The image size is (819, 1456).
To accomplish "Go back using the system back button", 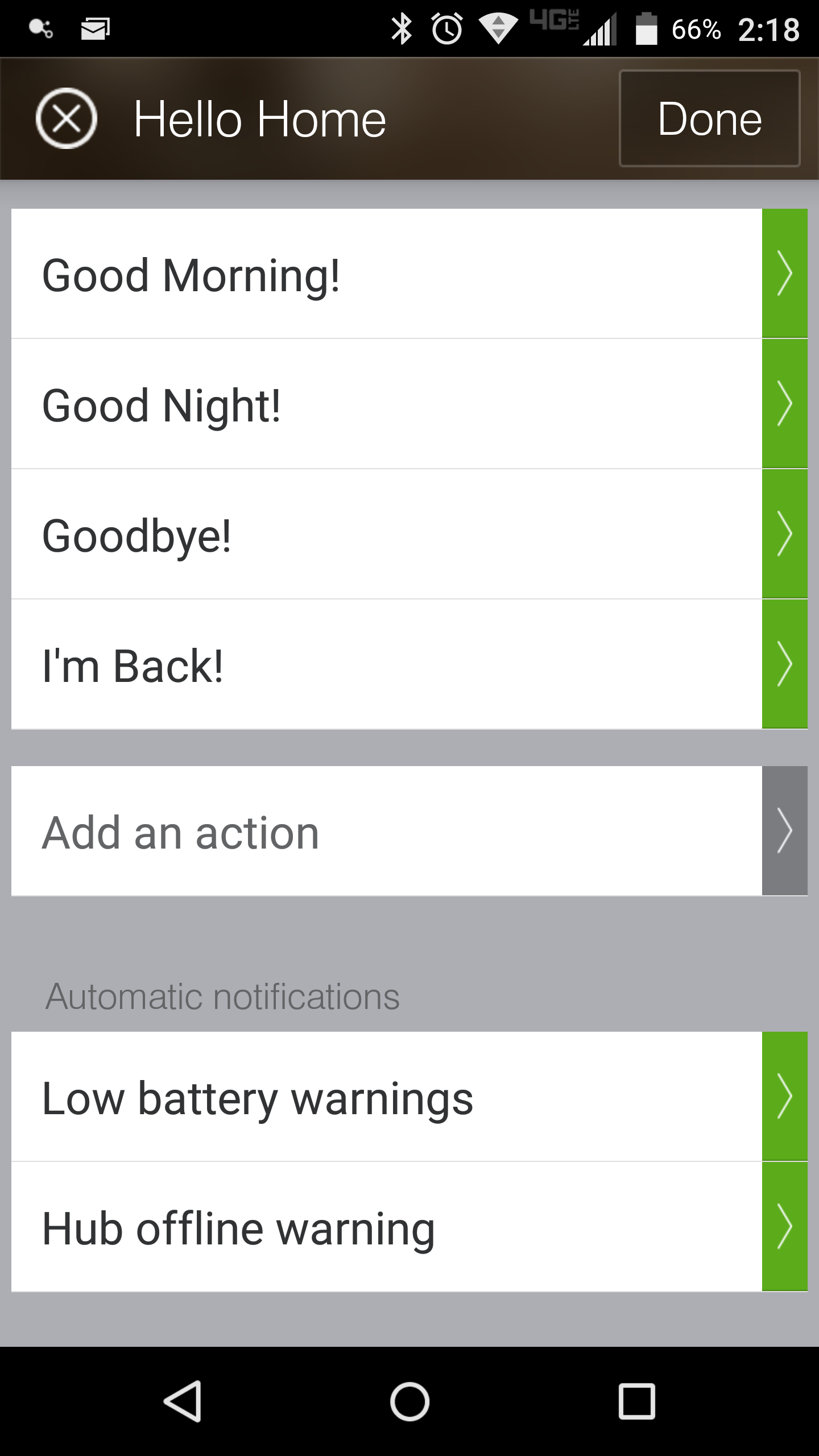I will (183, 1401).
